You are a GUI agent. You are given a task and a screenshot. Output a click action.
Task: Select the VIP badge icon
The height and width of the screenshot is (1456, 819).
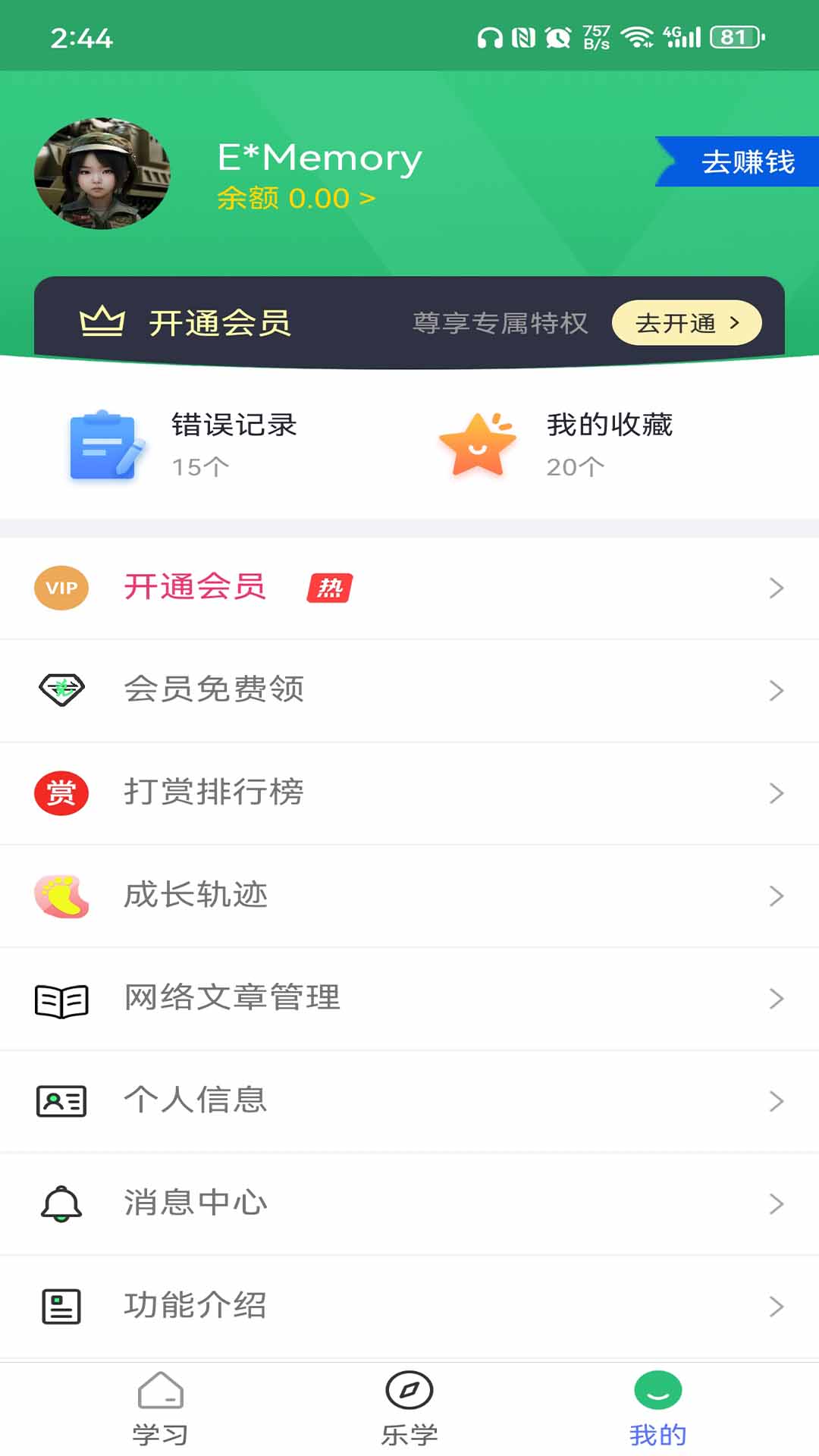click(x=61, y=588)
